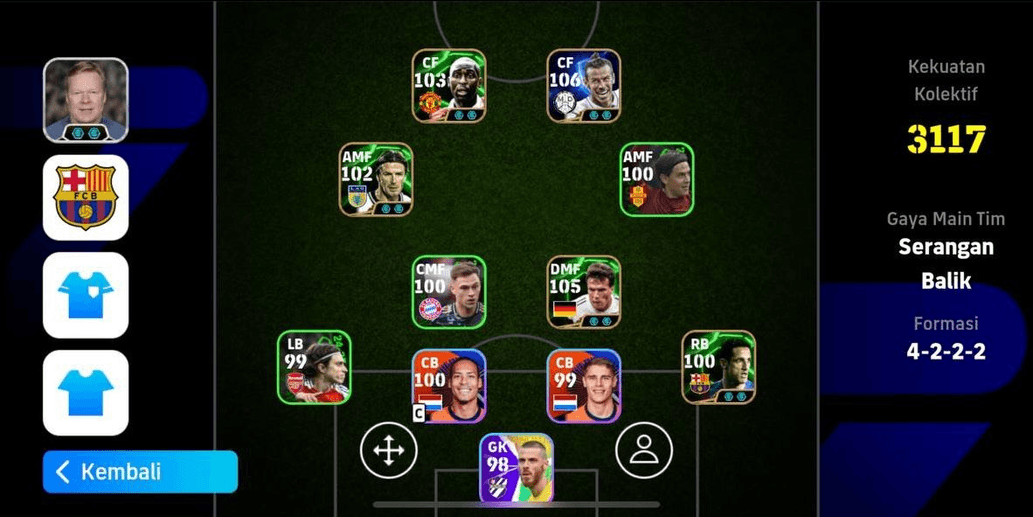Choose the AMF 100 player card

click(656, 179)
